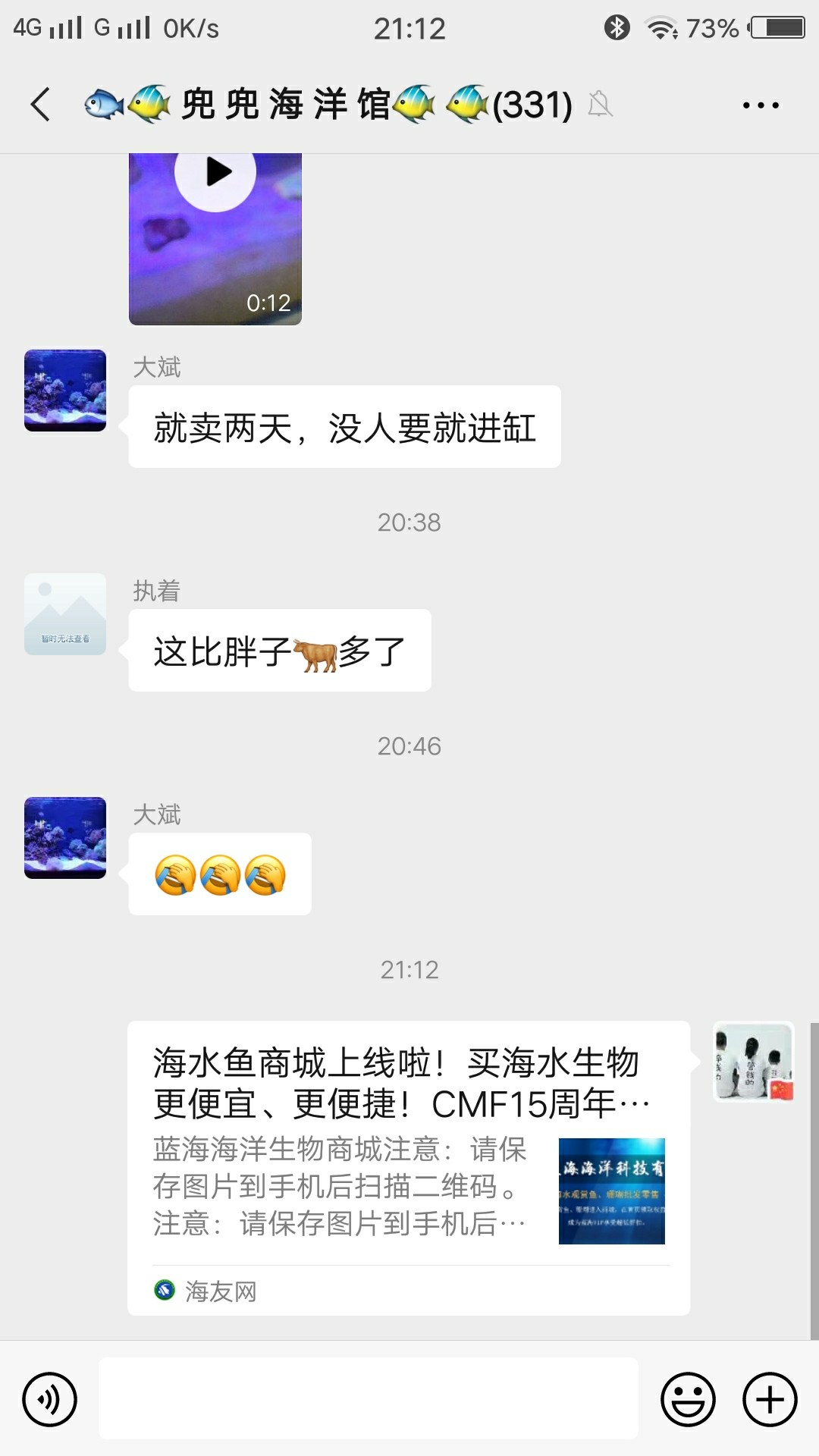
Task: Open the chat's three-dot menu
Action: [x=761, y=105]
